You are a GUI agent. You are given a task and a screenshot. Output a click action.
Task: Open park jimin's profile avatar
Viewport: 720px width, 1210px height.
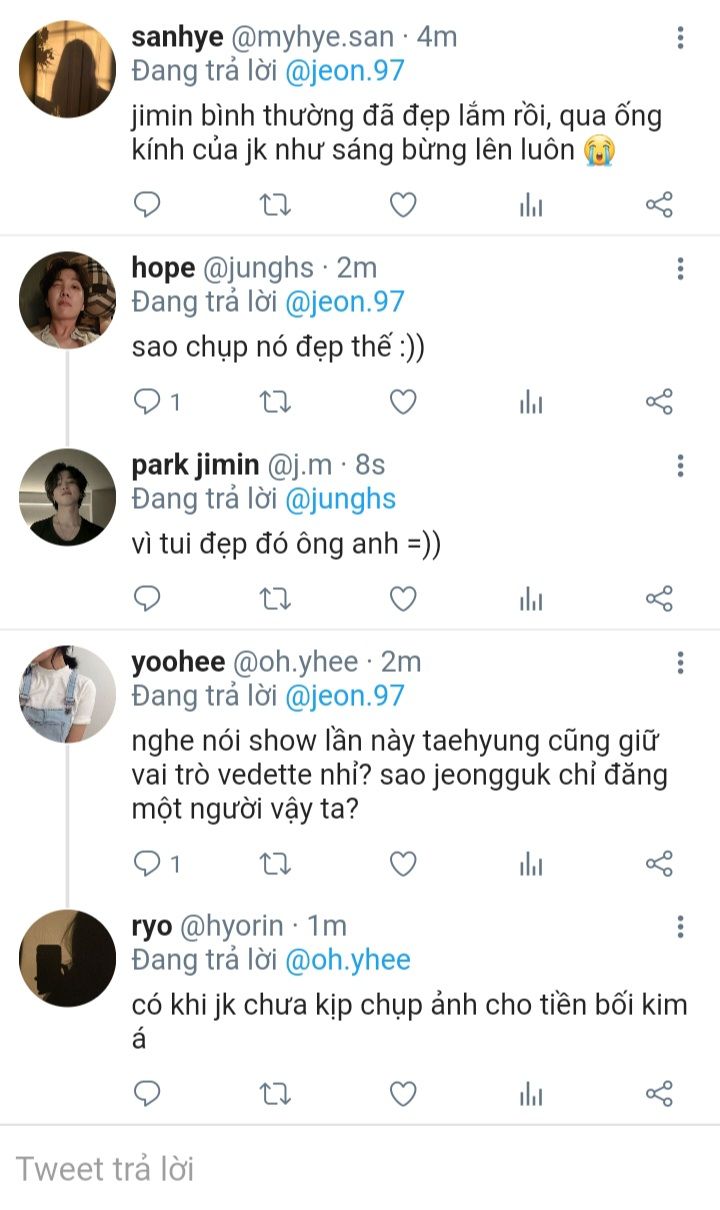(68, 497)
